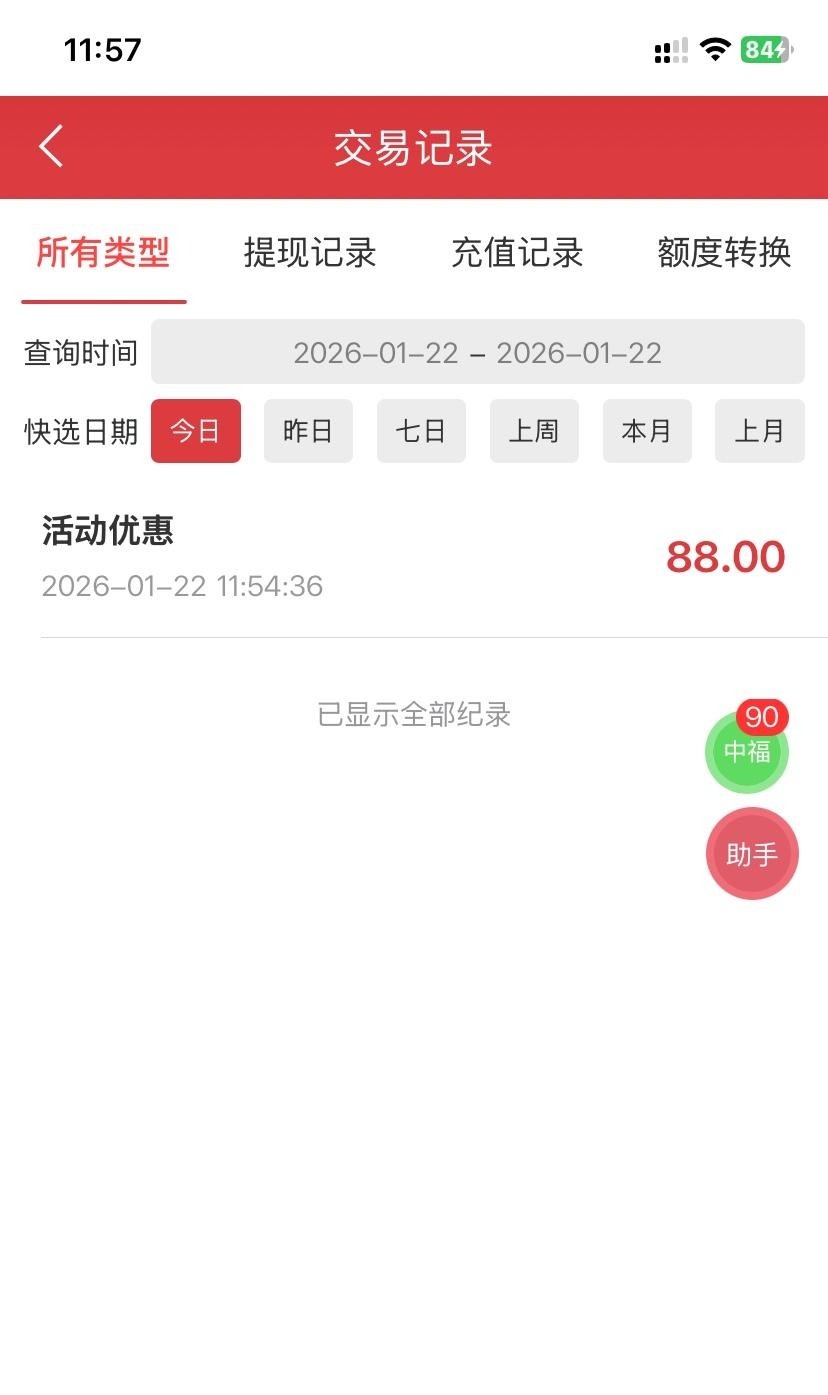Open the 中福 floating bubble
This screenshot has height=1395, width=828.
tap(747, 752)
